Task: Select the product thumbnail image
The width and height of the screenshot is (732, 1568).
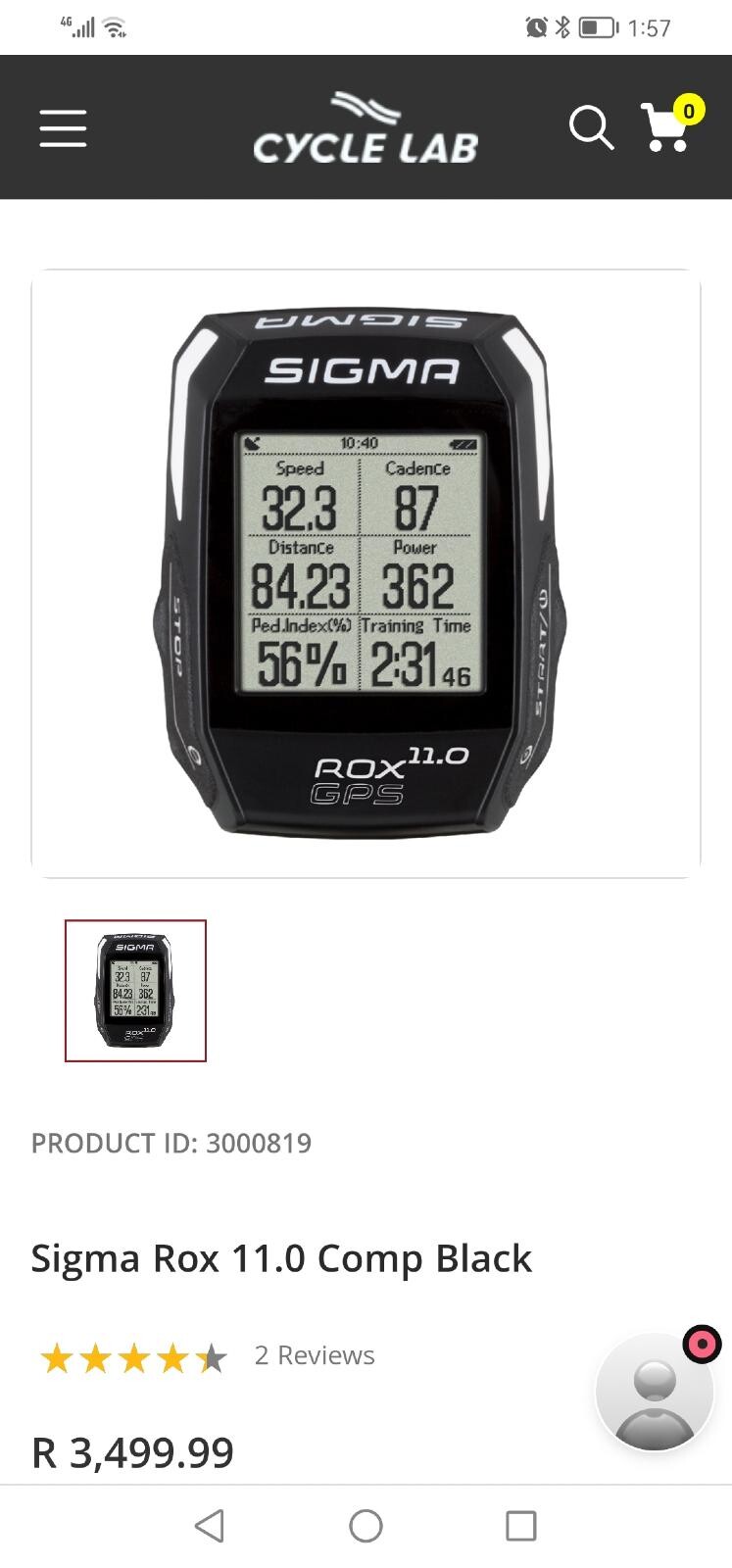Action: click(x=134, y=991)
